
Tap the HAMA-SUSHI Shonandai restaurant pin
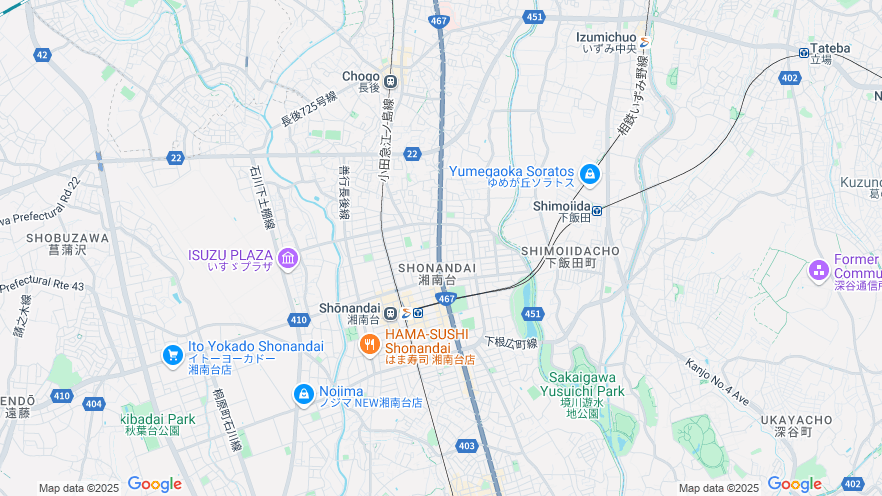[x=369, y=345]
